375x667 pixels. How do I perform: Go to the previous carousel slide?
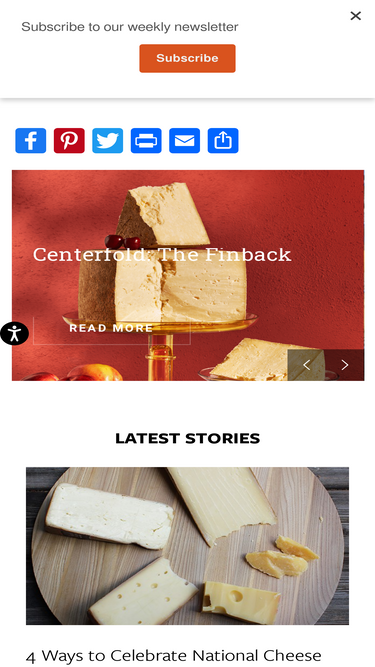click(x=307, y=365)
